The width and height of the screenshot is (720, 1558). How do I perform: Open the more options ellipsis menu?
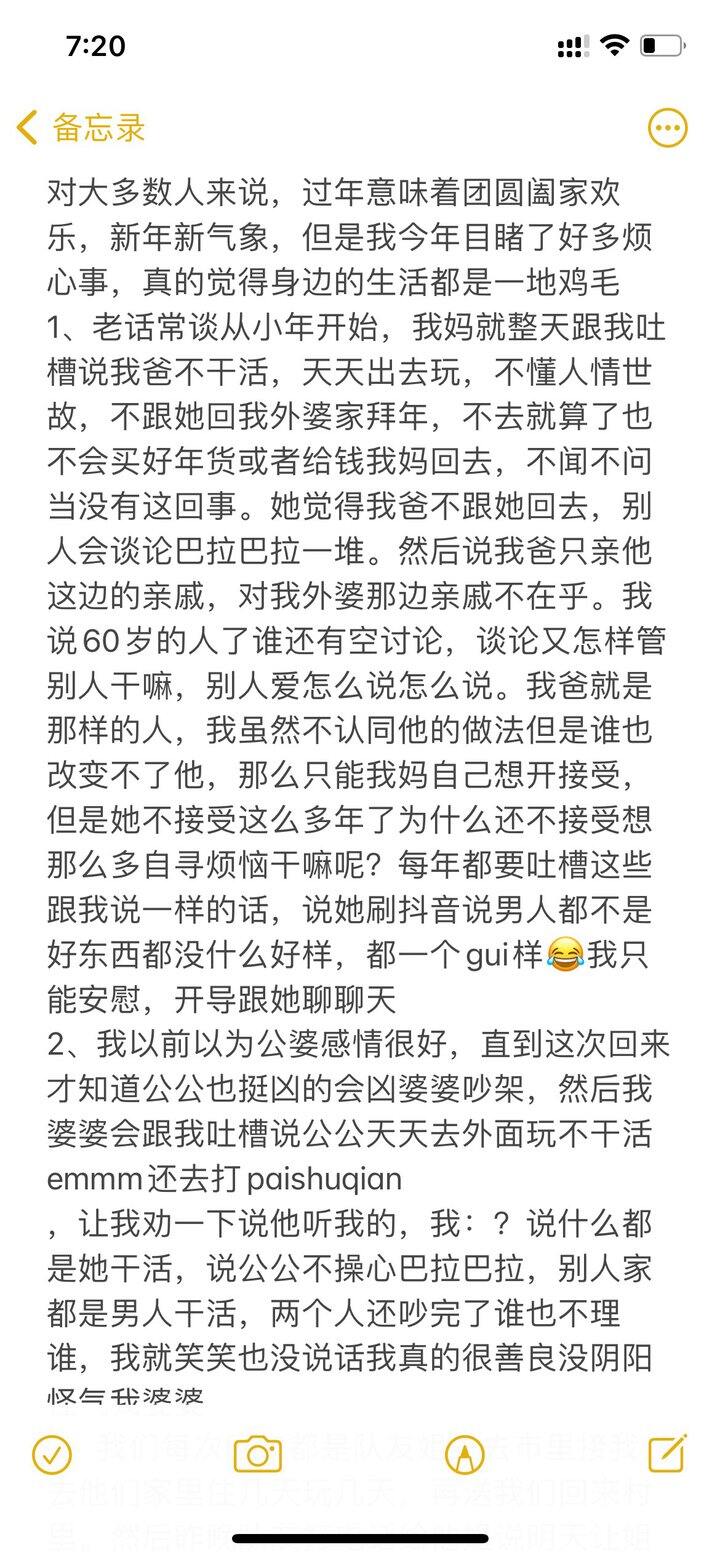click(x=667, y=127)
